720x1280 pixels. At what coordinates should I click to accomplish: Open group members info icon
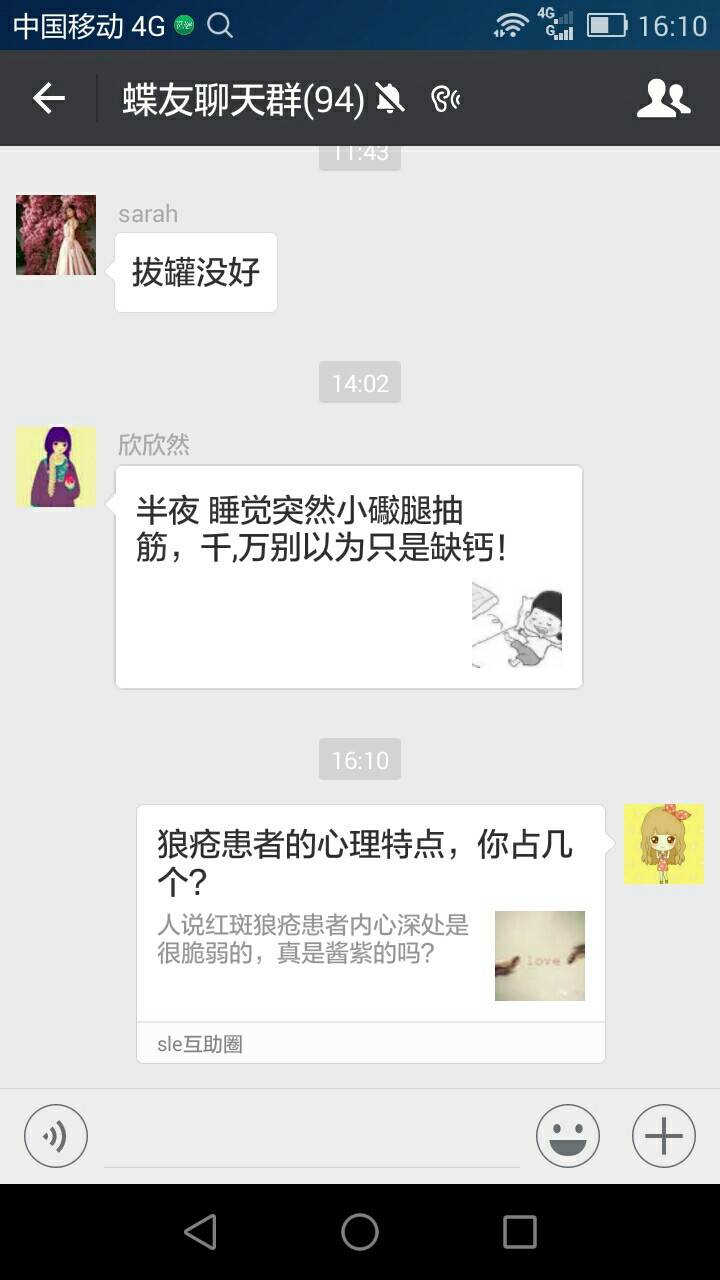(x=663, y=98)
